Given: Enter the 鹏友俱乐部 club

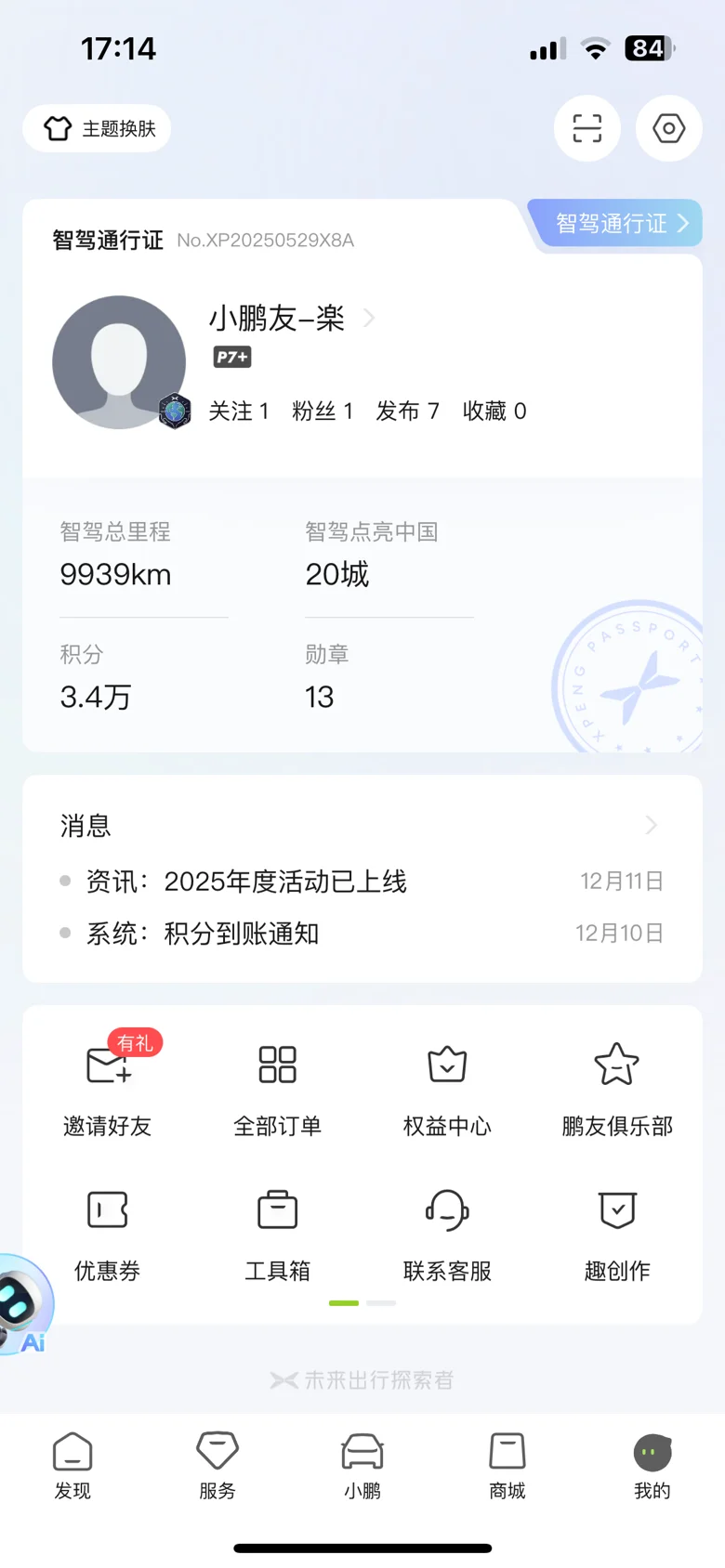Looking at the screenshot, I should (617, 1085).
